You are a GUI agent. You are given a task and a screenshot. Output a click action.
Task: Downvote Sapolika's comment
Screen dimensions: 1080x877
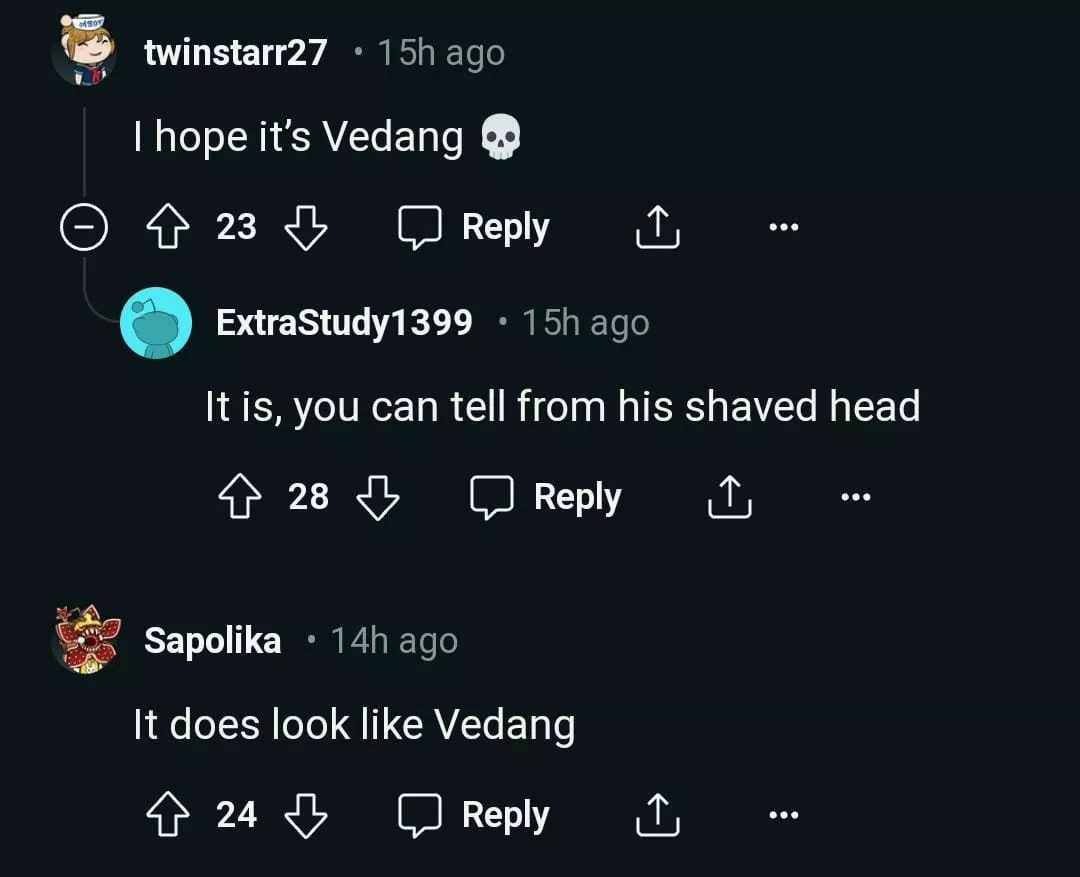coord(306,815)
